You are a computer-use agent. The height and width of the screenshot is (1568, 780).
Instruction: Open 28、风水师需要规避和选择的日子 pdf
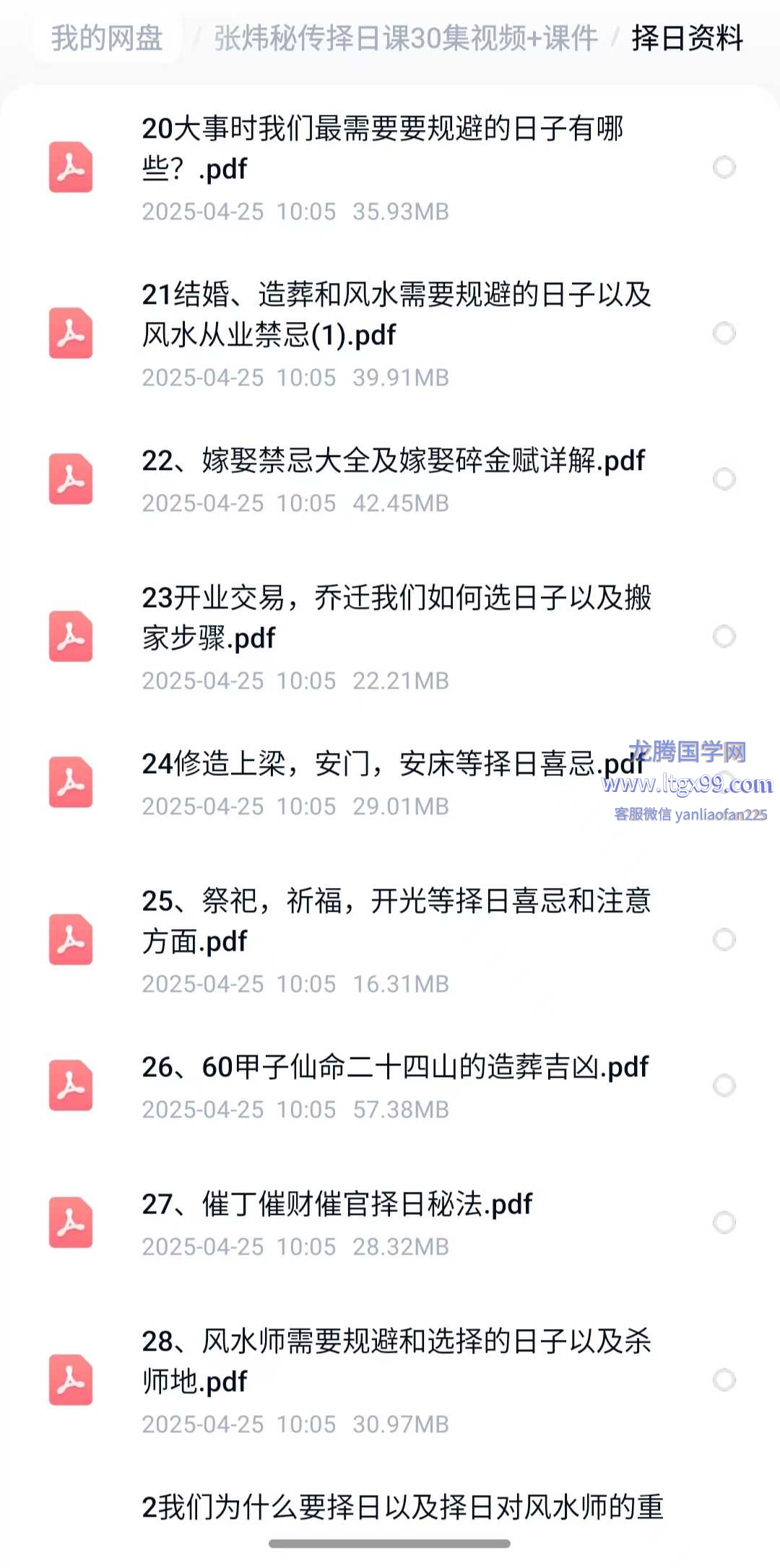396,1362
